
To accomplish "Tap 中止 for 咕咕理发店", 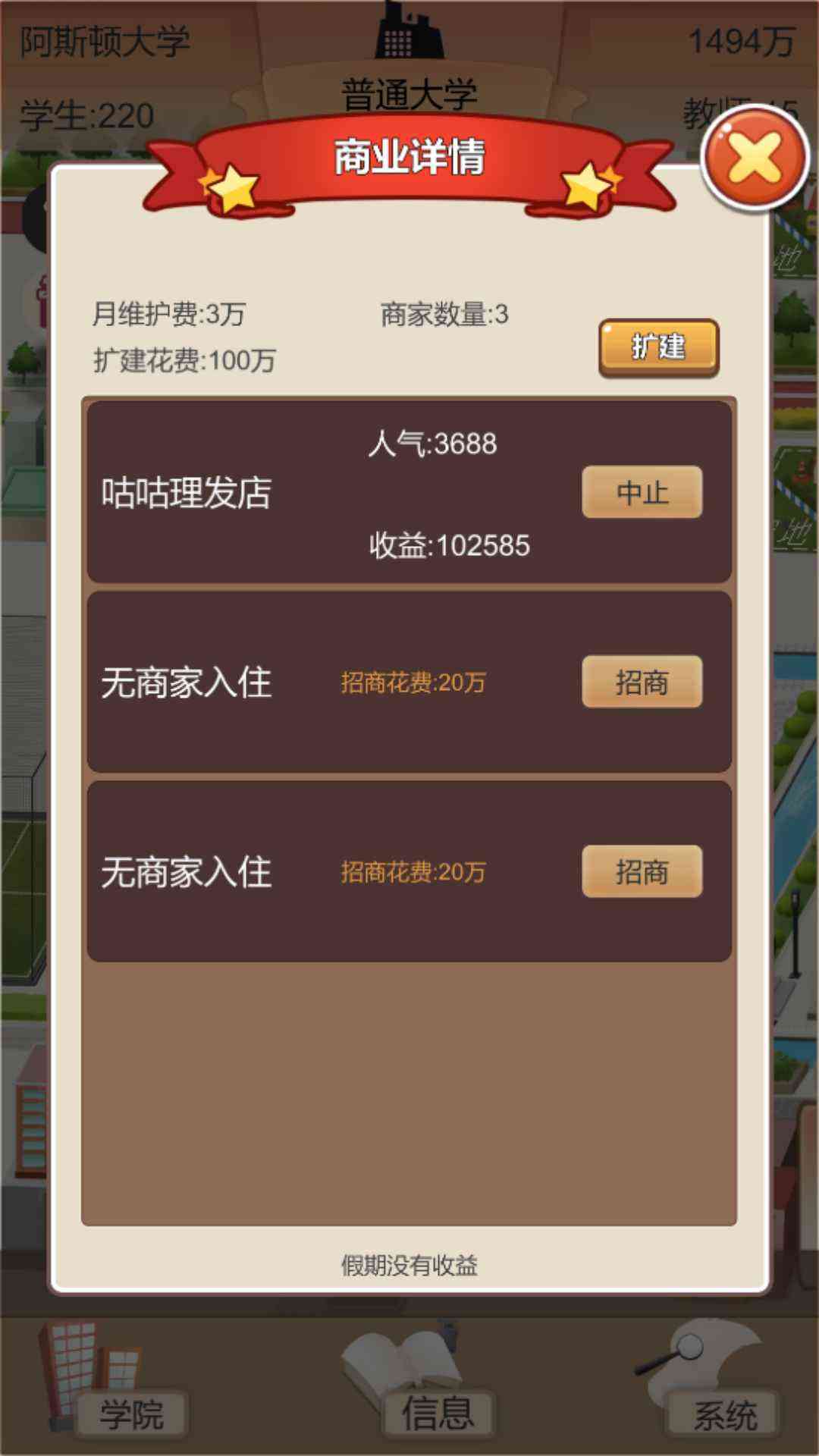I will (642, 493).
